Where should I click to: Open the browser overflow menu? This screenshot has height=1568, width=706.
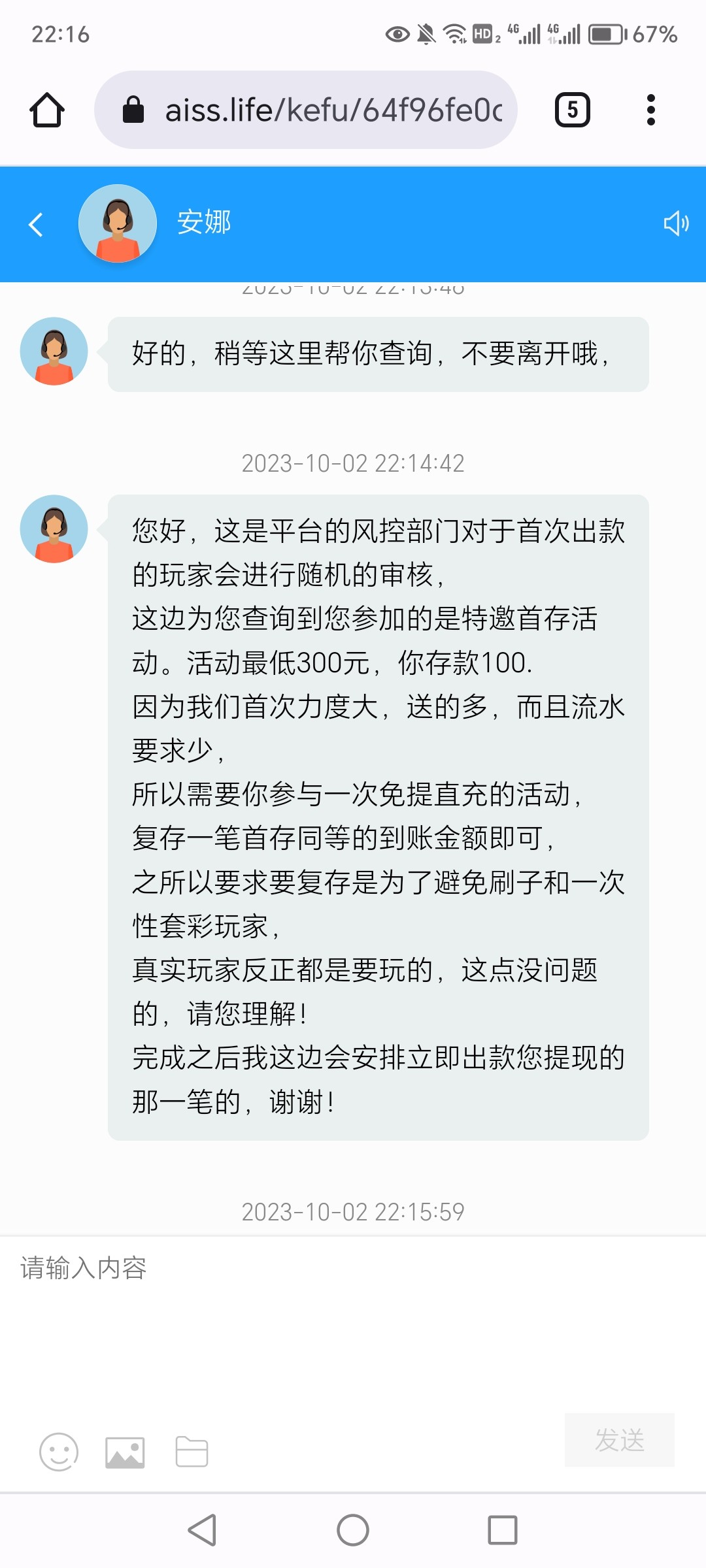point(650,110)
